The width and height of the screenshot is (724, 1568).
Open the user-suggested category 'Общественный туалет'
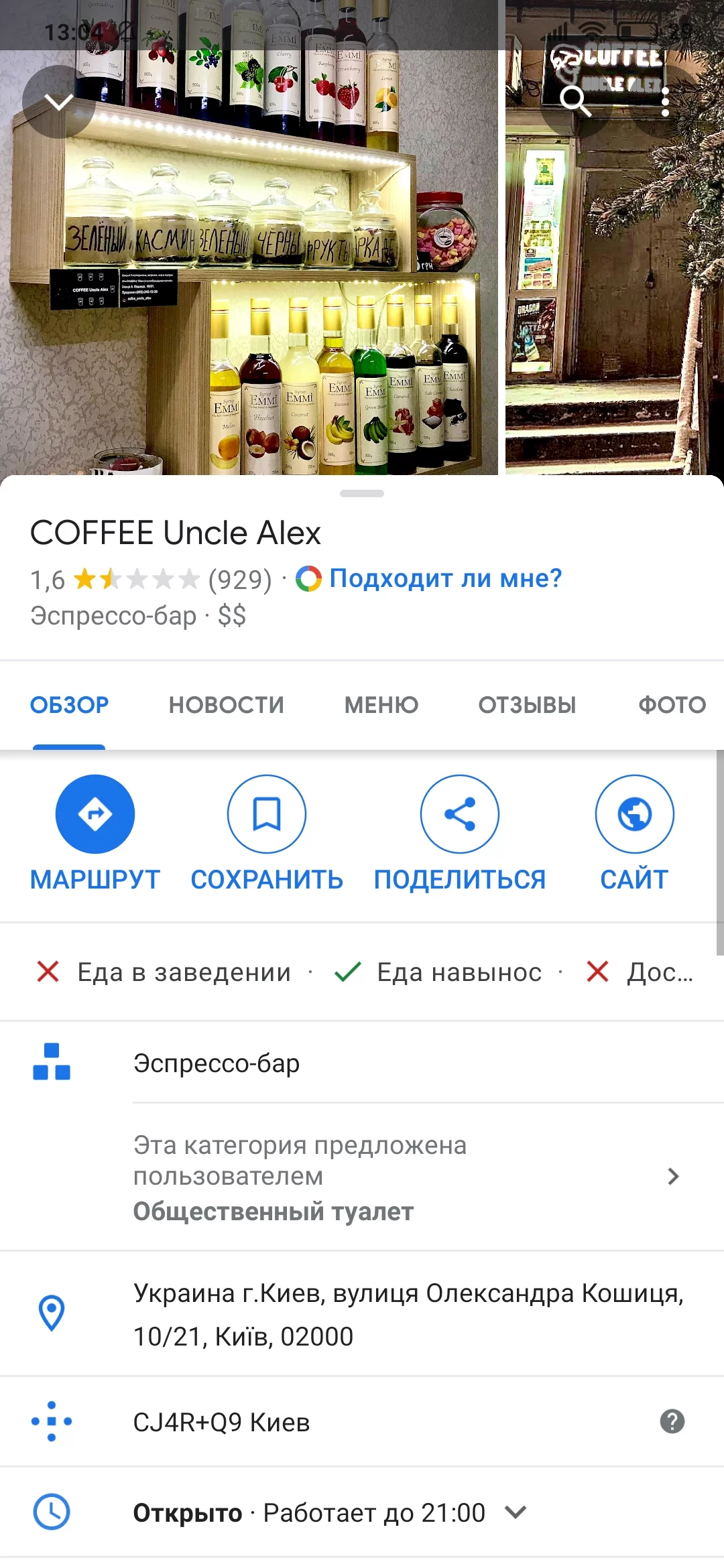[402, 1177]
